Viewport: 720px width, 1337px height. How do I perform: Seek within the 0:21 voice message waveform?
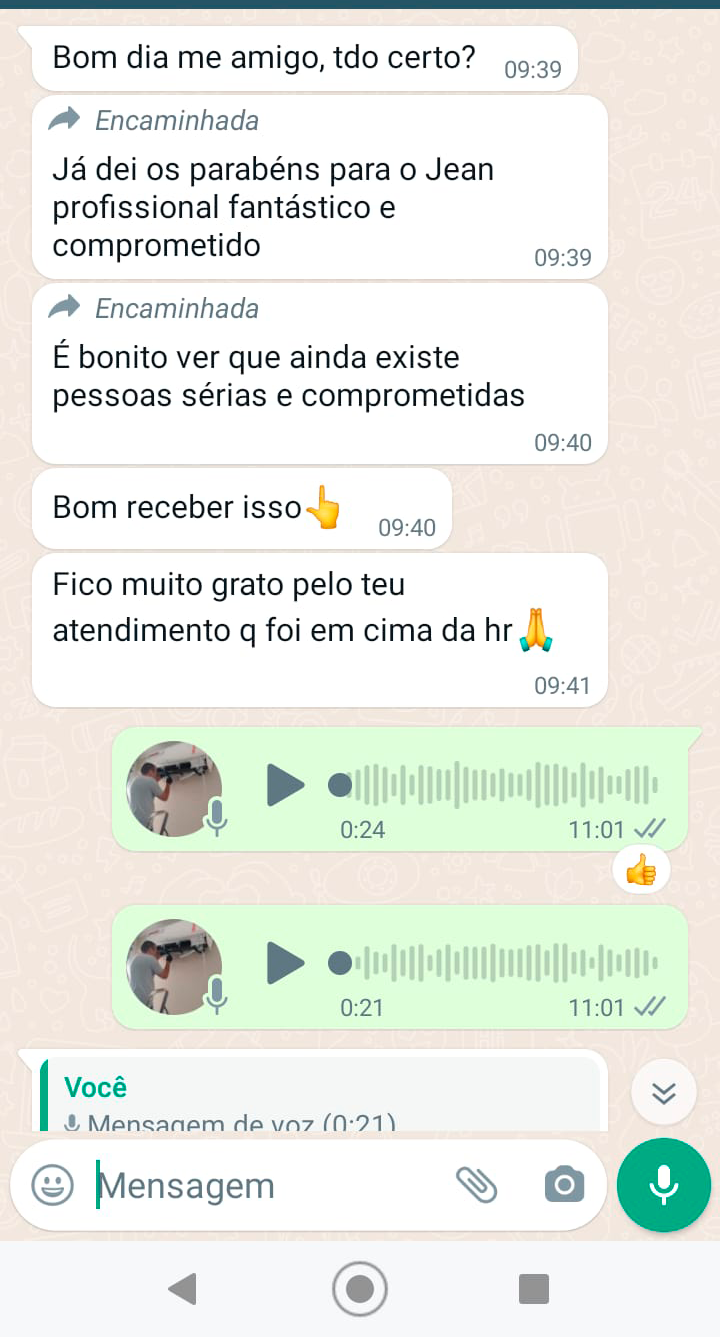(x=500, y=963)
